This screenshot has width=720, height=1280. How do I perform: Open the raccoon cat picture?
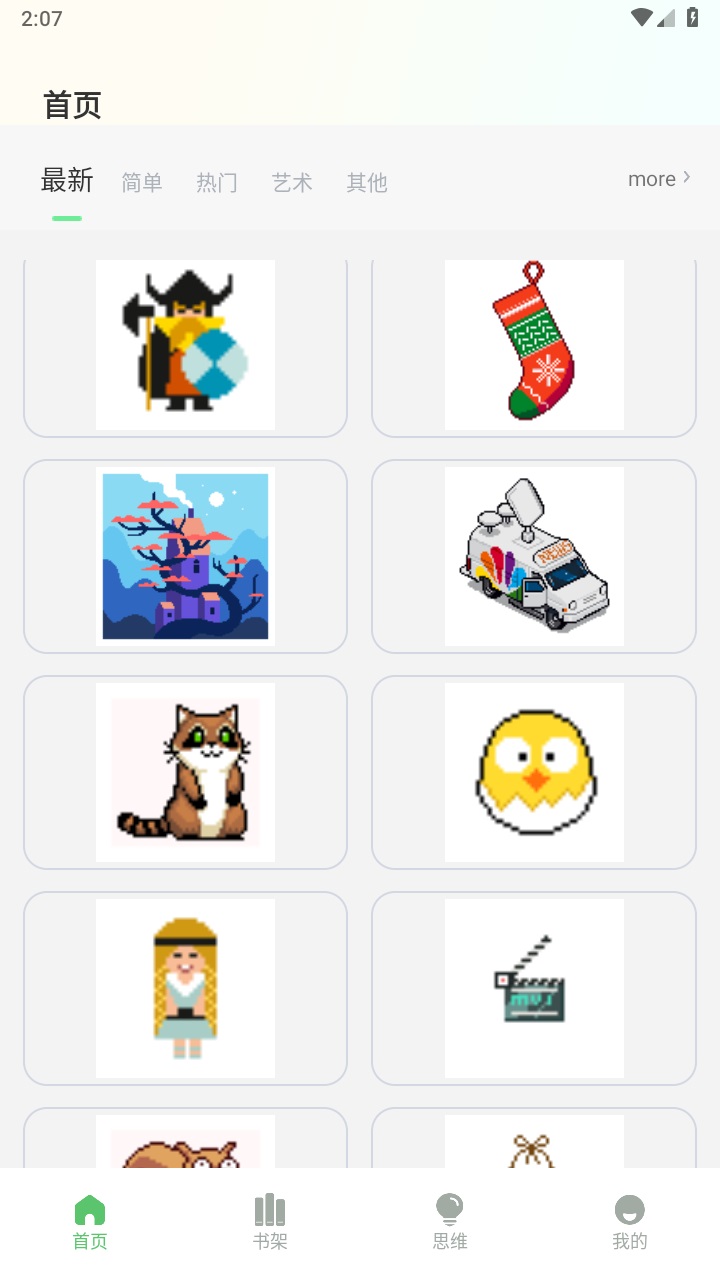click(185, 772)
